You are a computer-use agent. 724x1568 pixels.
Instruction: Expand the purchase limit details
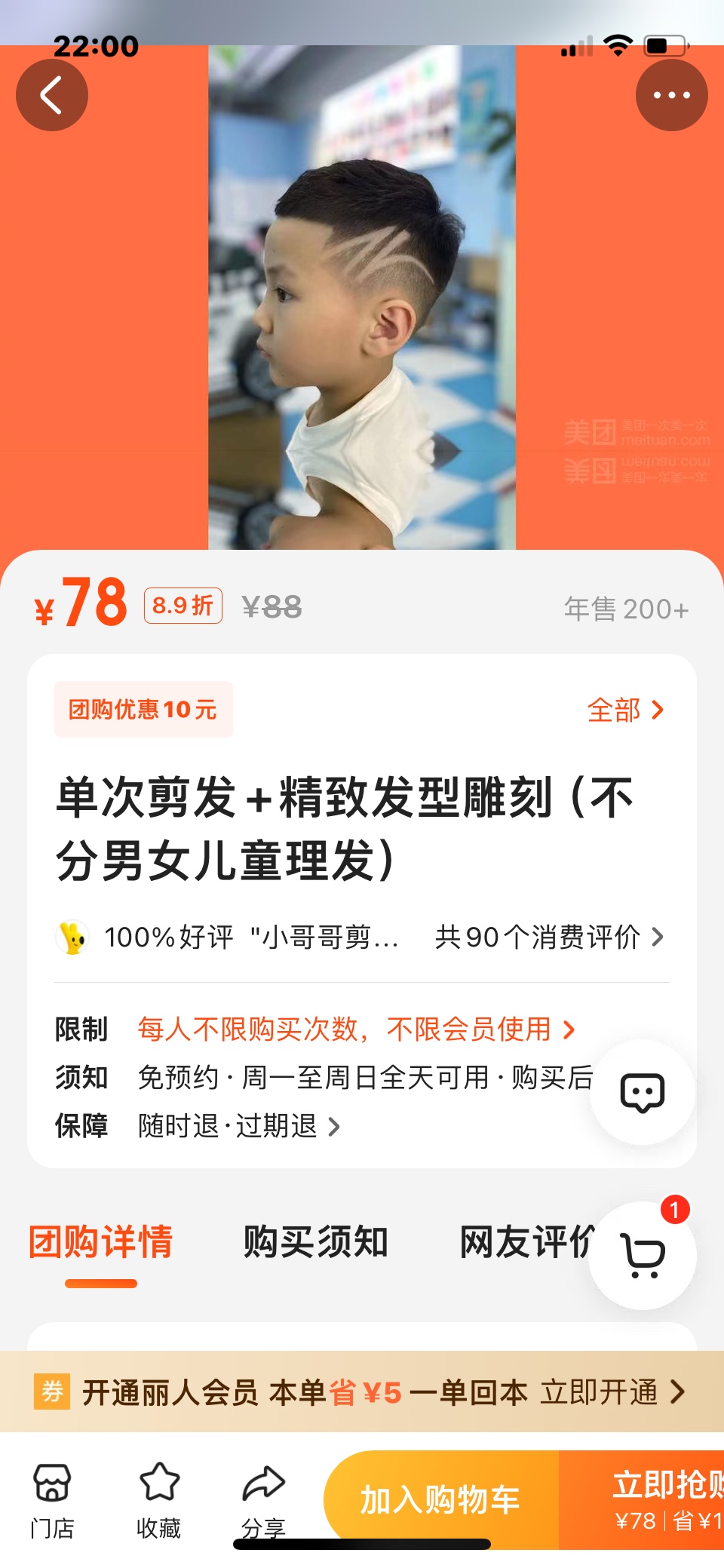pos(356,1029)
